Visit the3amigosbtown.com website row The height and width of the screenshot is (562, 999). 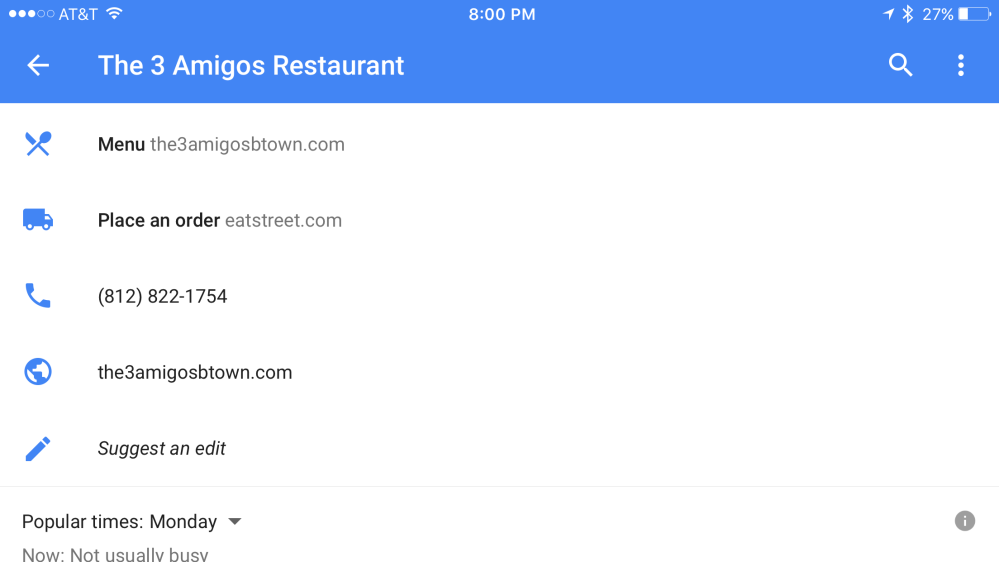[x=195, y=373]
